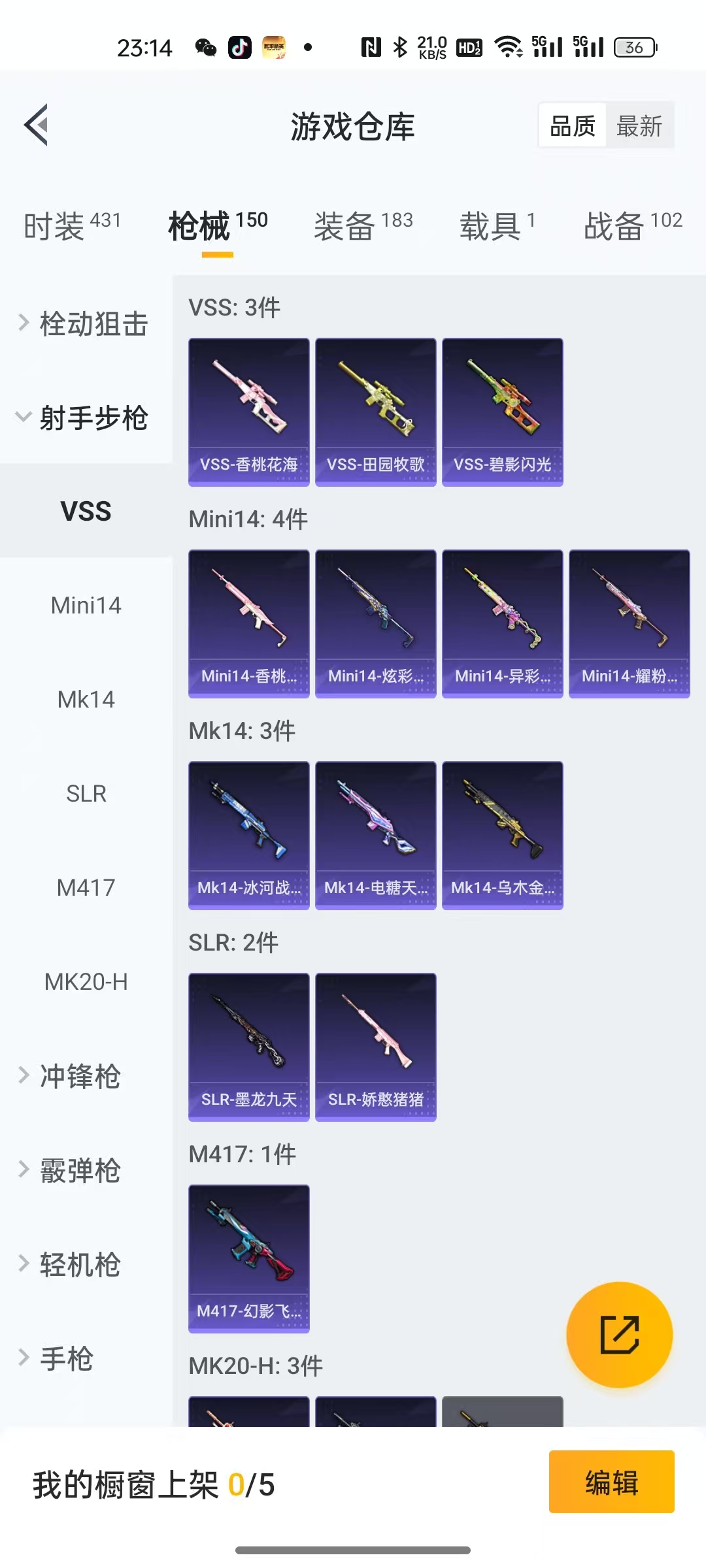Switch sorting to 品质

(x=572, y=124)
